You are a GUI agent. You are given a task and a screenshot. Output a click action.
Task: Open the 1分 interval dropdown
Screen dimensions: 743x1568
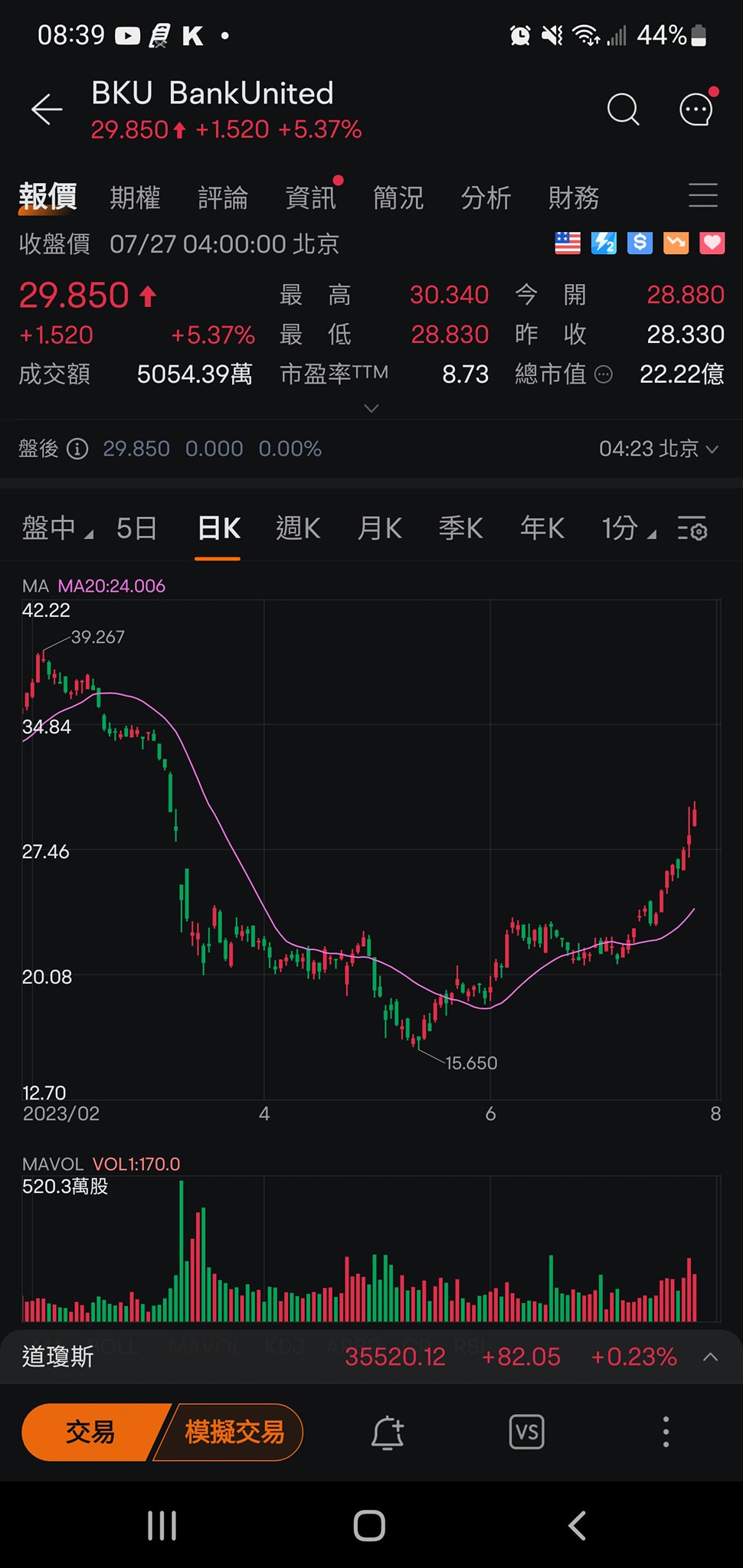tap(628, 528)
